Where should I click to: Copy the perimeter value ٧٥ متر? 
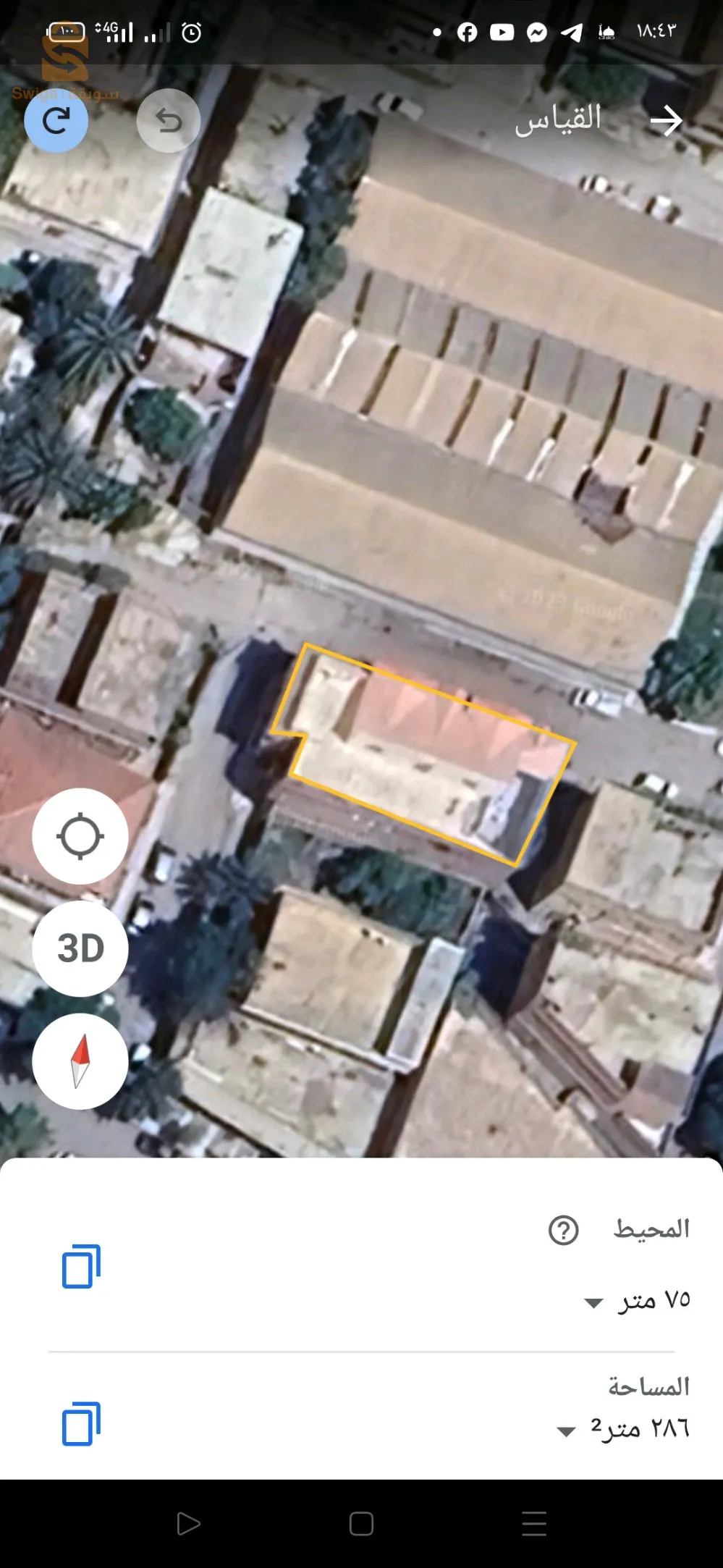81,1267
